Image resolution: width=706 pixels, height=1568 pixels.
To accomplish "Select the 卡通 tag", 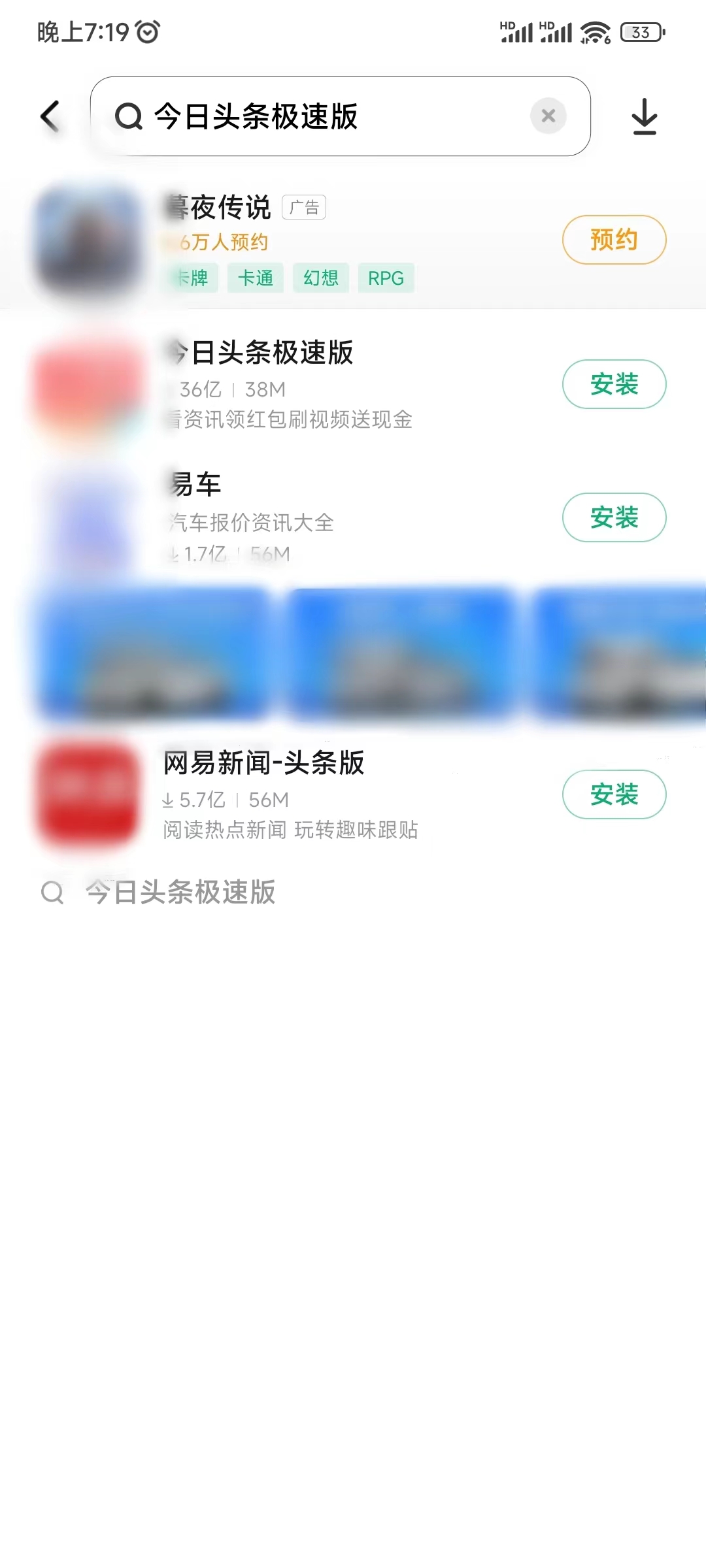I will (x=255, y=278).
